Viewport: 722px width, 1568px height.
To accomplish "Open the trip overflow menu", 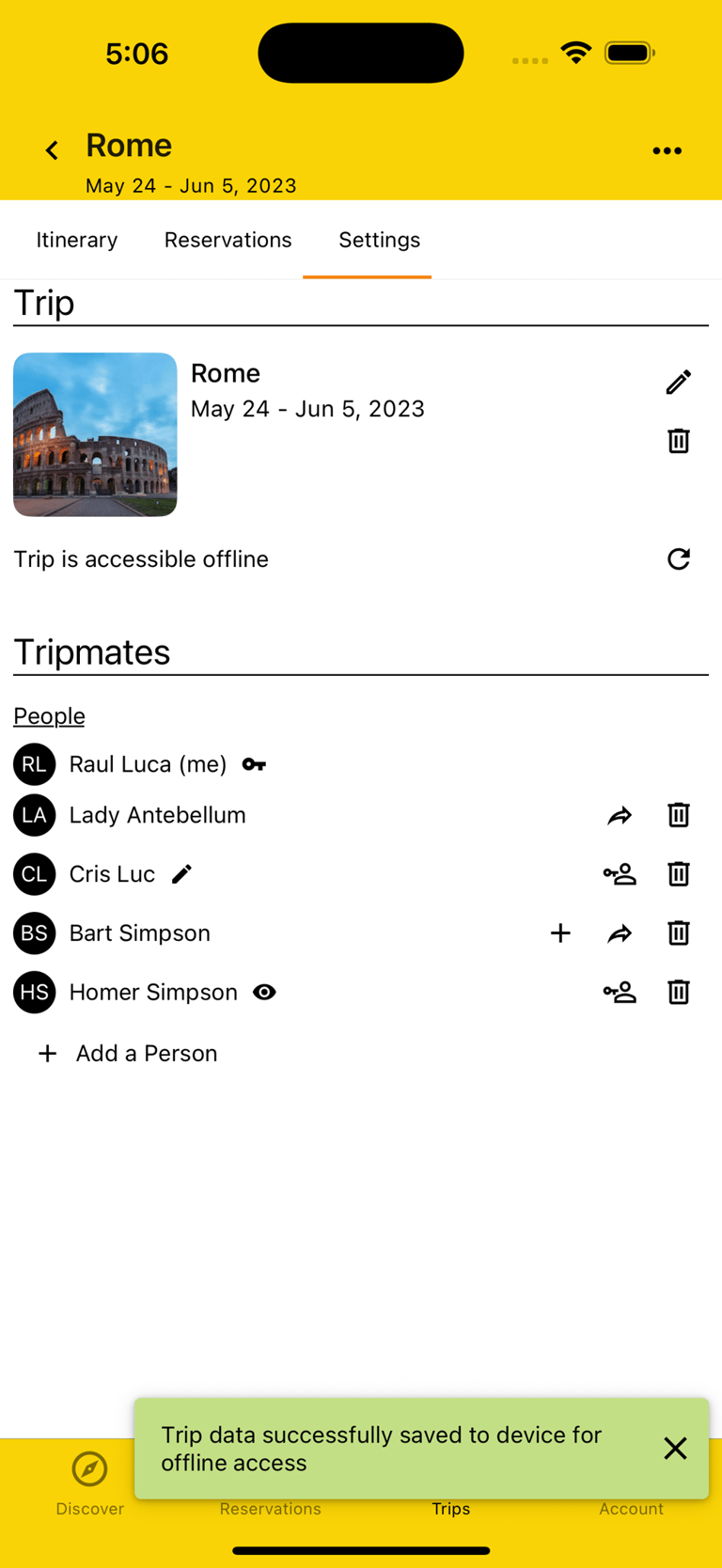I will pos(667,150).
